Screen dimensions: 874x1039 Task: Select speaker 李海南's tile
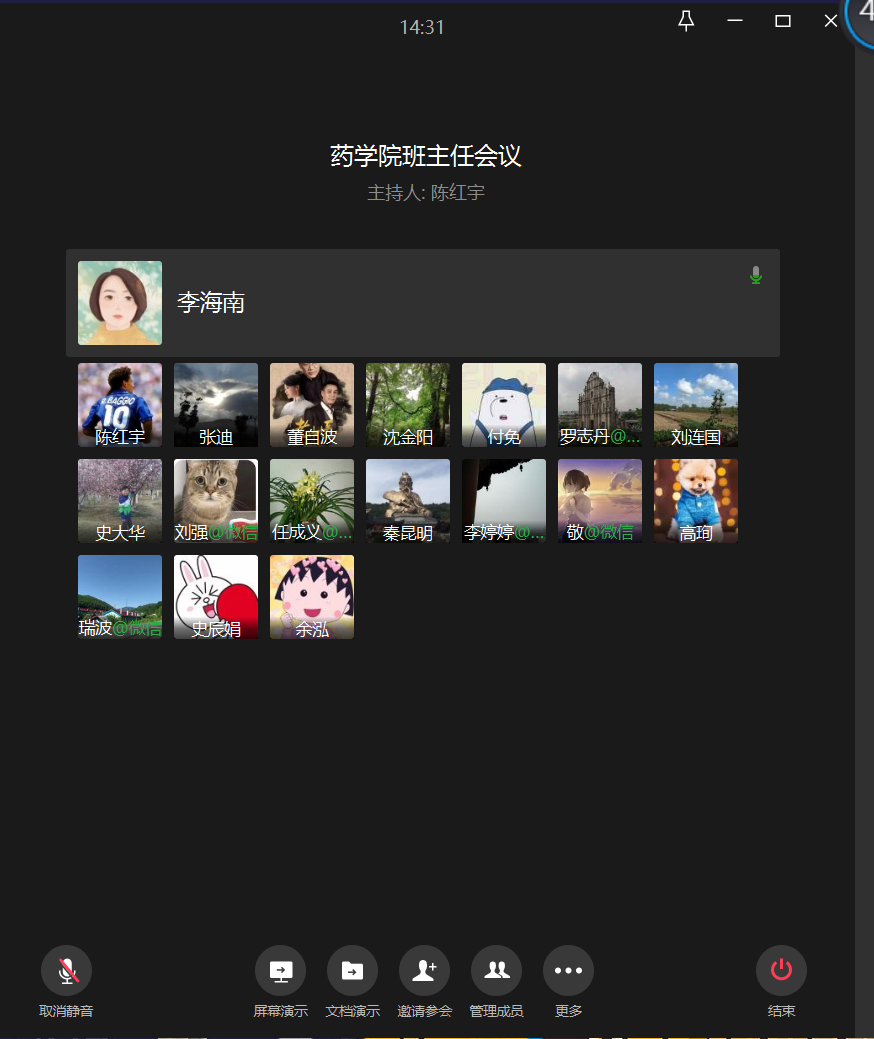(422, 303)
